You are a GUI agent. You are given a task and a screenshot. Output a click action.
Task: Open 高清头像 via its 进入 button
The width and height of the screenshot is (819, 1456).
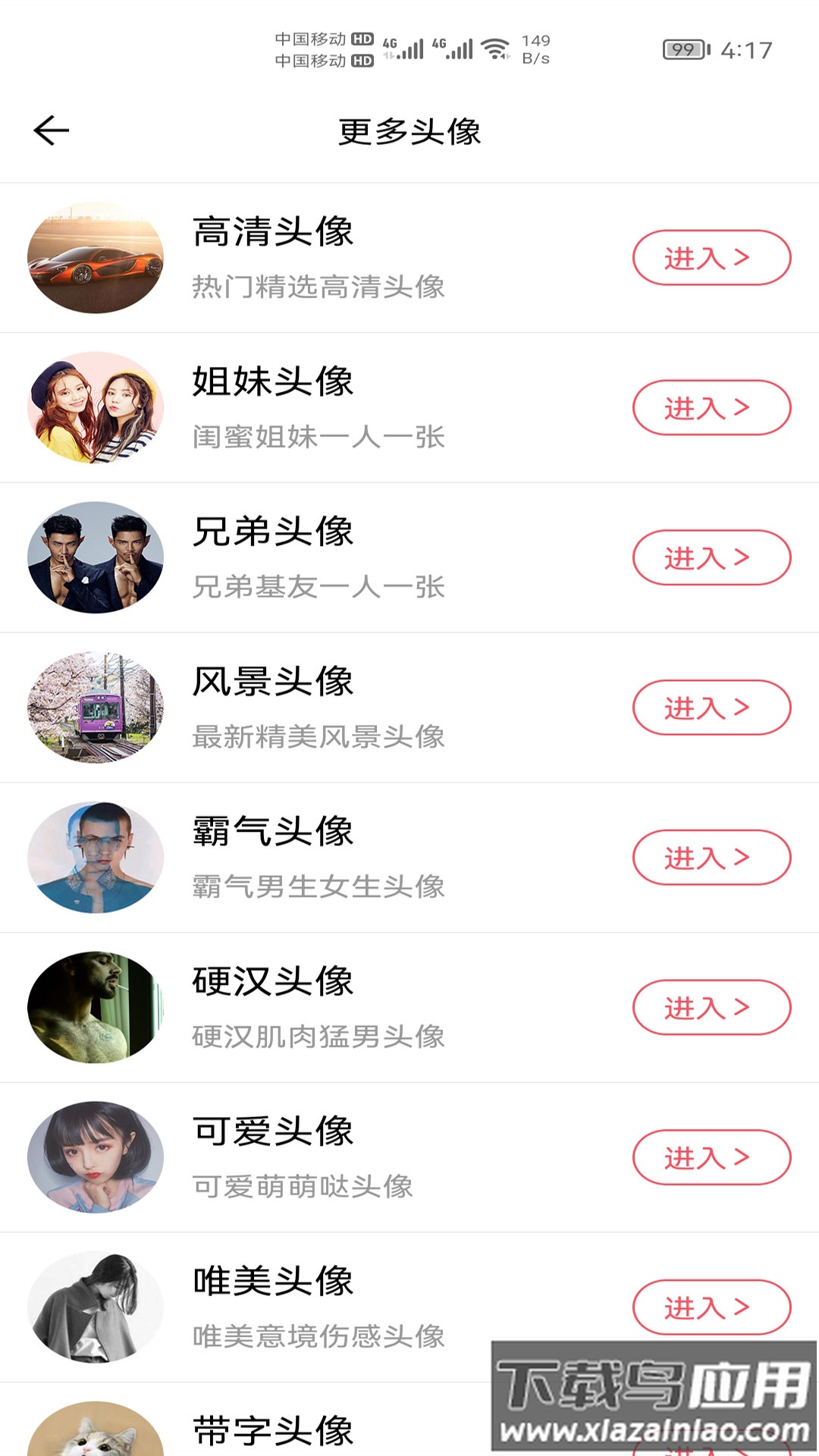click(x=711, y=258)
